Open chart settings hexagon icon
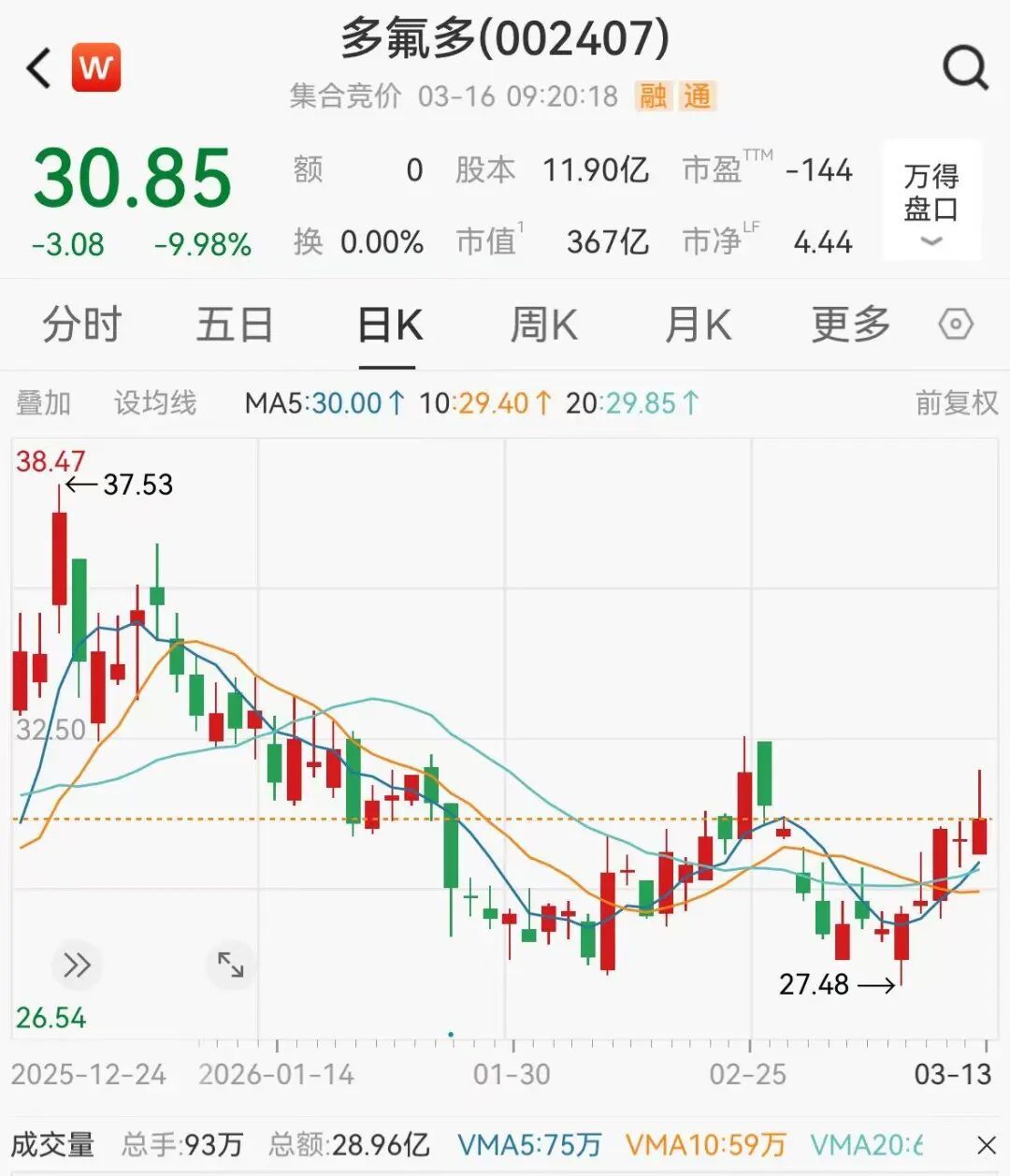The width and height of the screenshot is (1010, 1176). click(956, 326)
